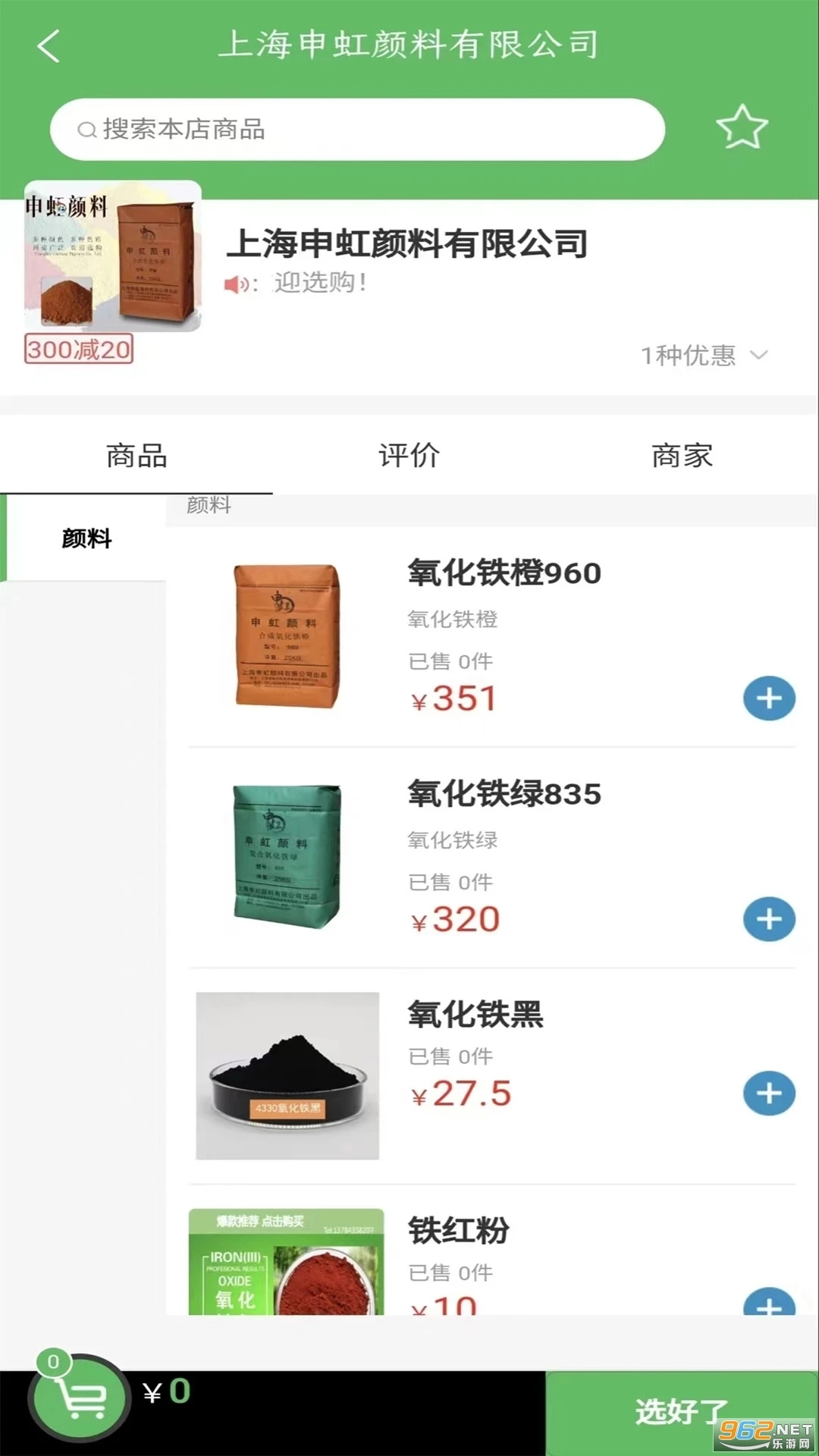Click the star to favorite this store
This screenshot has height=1456, width=819.
tap(743, 127)
